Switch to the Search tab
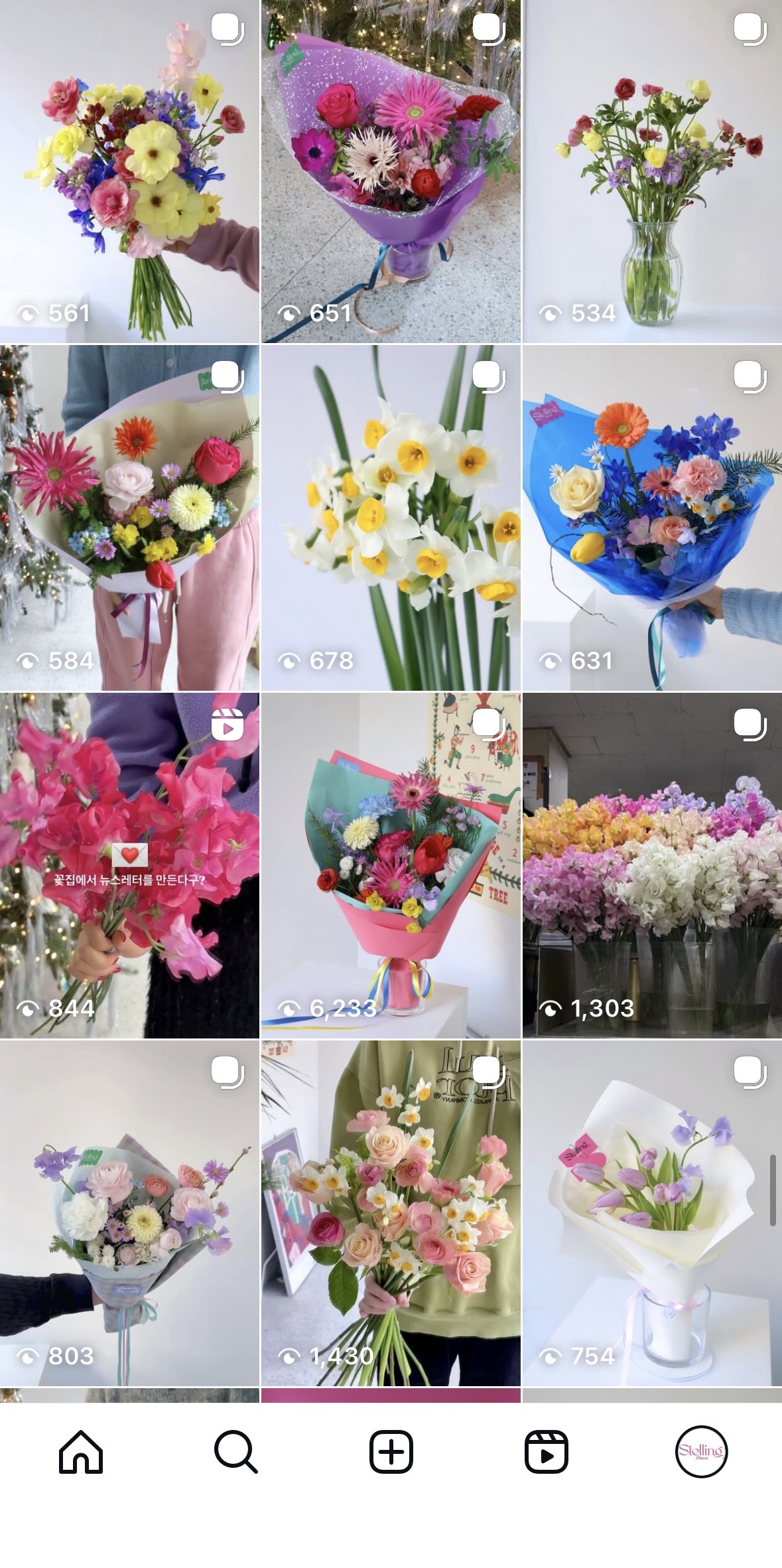The height and width of the screenshot is (1568, 782). pos(235,1452)
